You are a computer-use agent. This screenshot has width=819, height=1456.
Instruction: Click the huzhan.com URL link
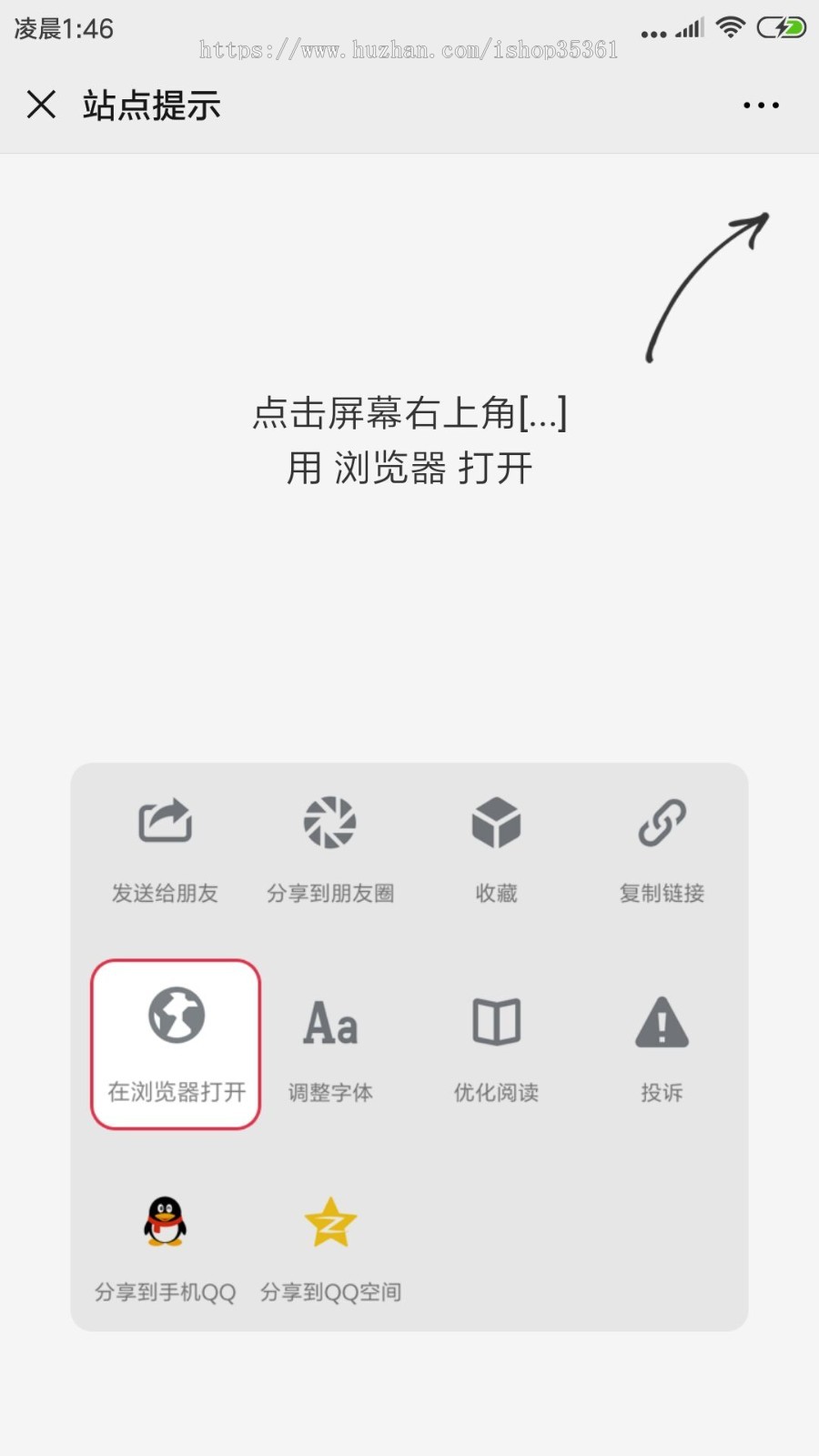click(x=409, y=50)
